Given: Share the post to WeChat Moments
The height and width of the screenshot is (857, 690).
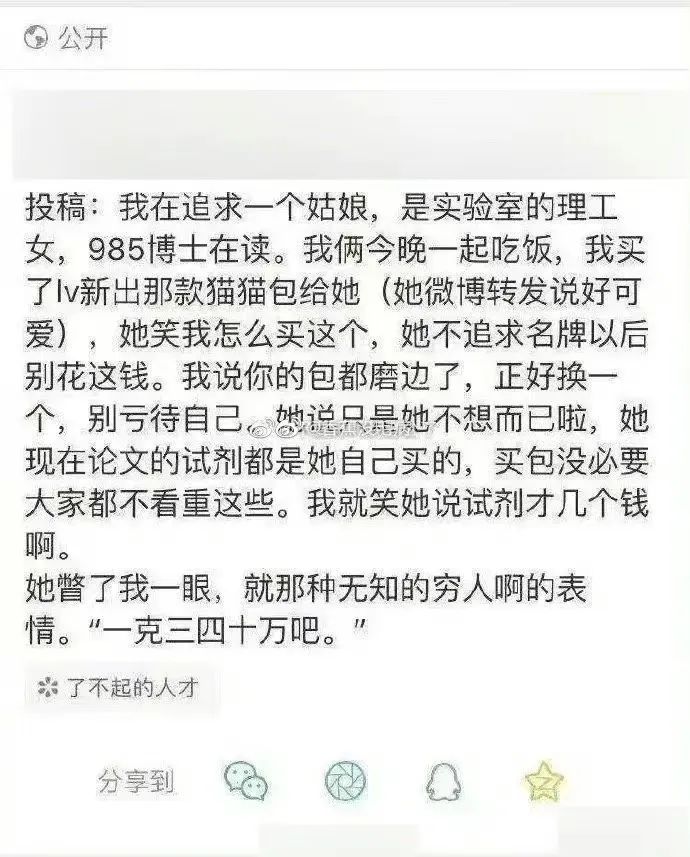Looking at the screenshot, I should click(346, 781).
